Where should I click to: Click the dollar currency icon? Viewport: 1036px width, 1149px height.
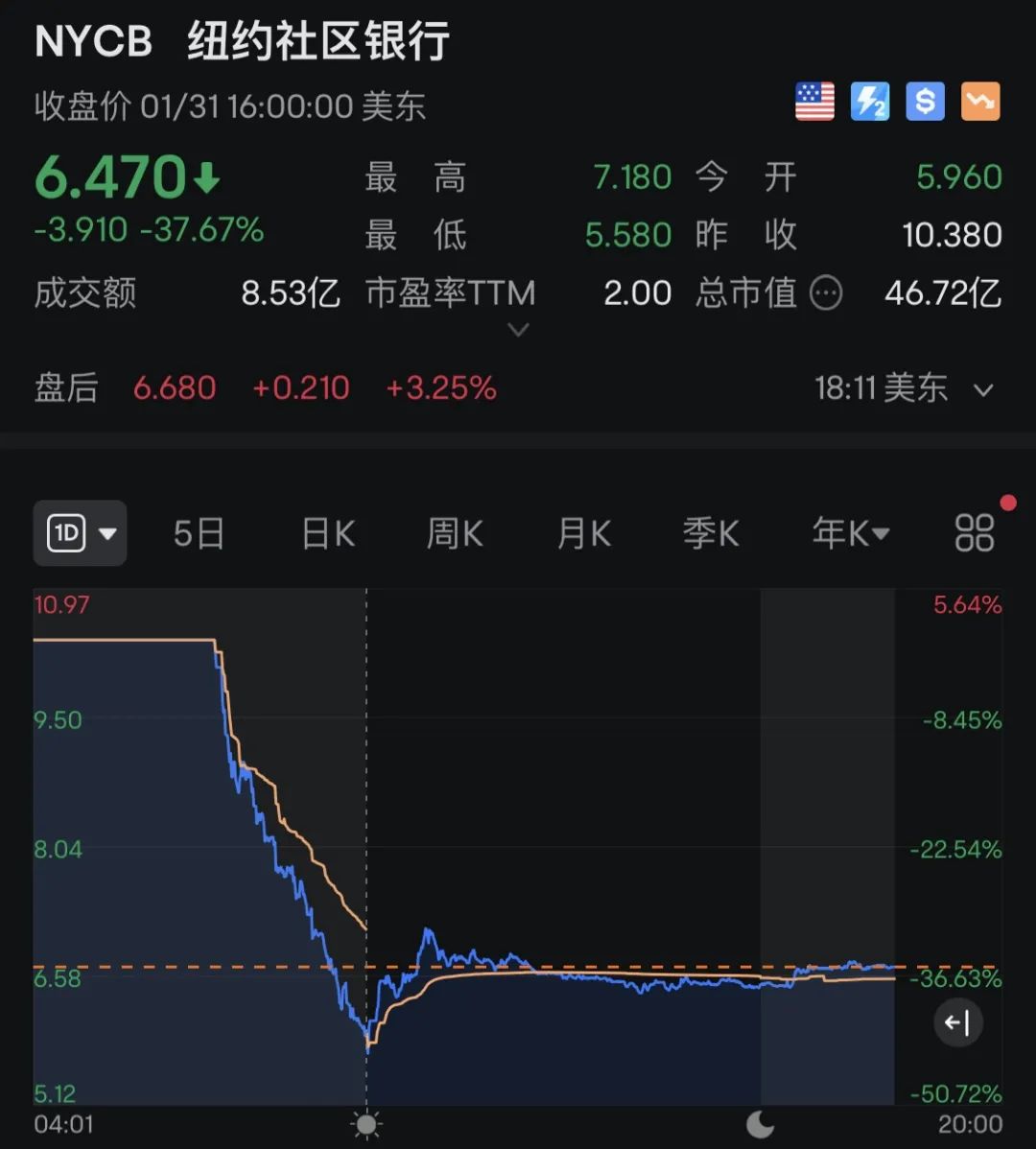pos(924,101)
